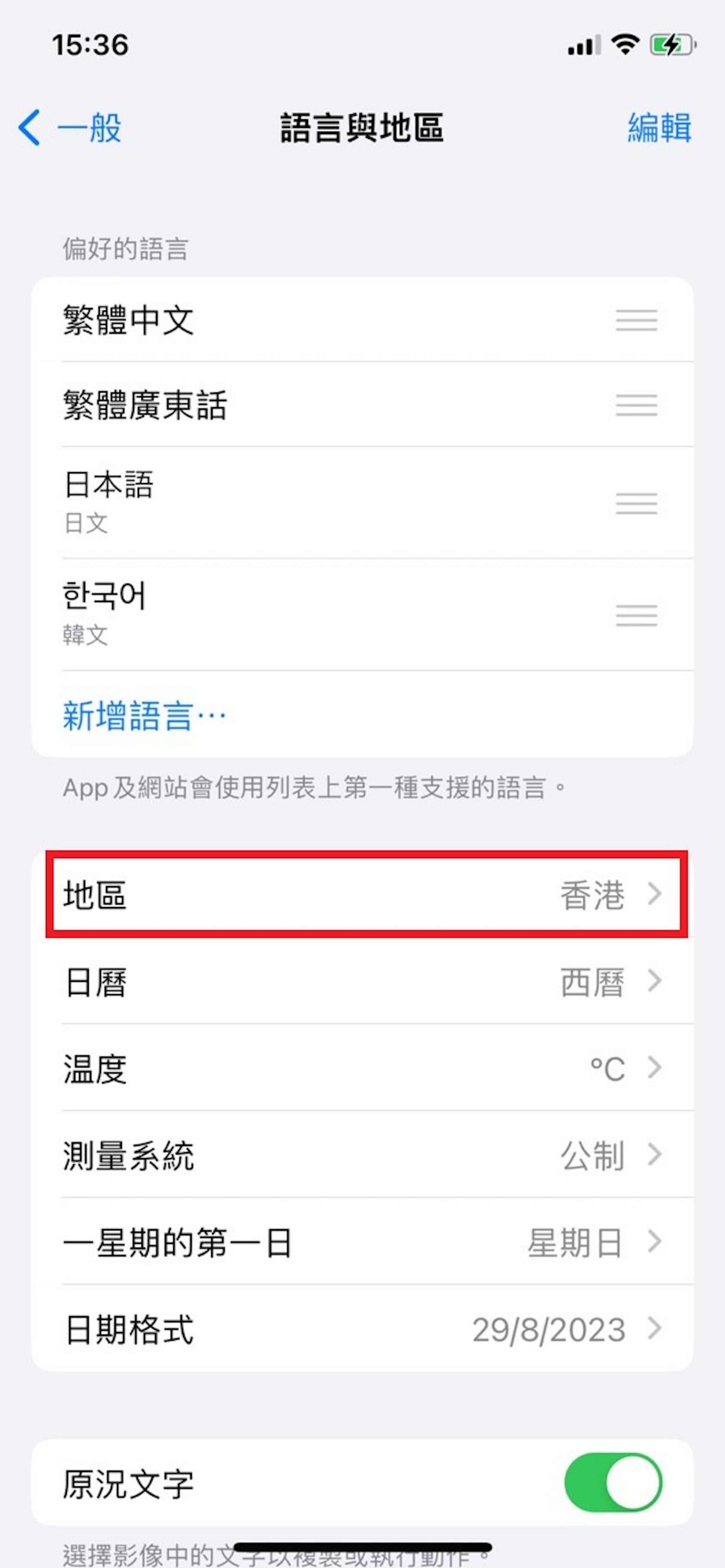The image size is (725, 1568).
Task: Add a language via 新增語言
Action: (143, 716)
